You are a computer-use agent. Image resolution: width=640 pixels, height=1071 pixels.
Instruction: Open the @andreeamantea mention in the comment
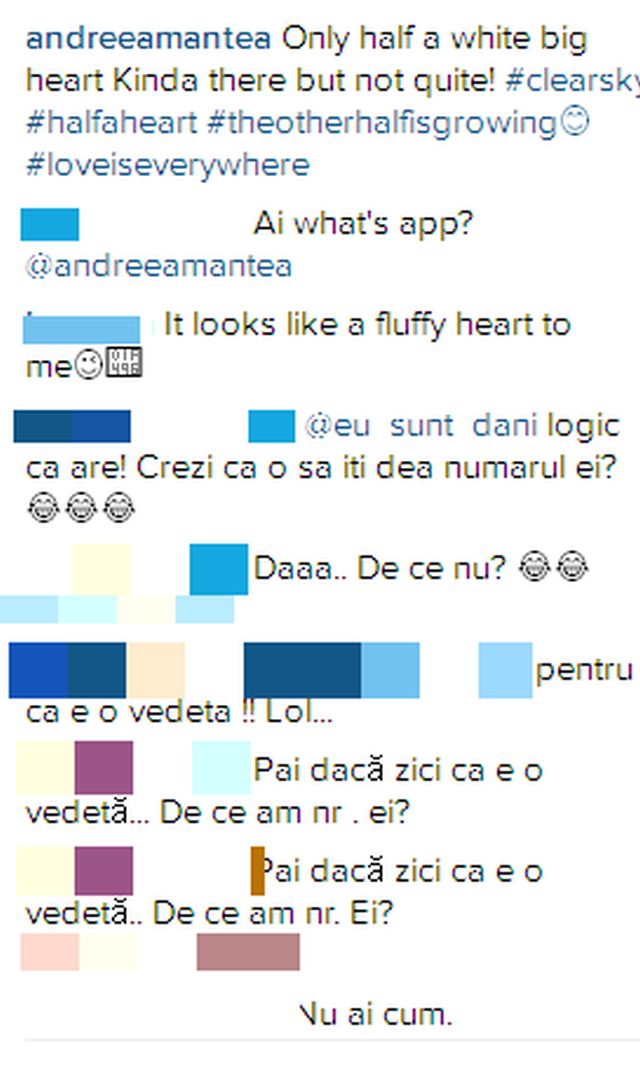[x=158, y=266]
